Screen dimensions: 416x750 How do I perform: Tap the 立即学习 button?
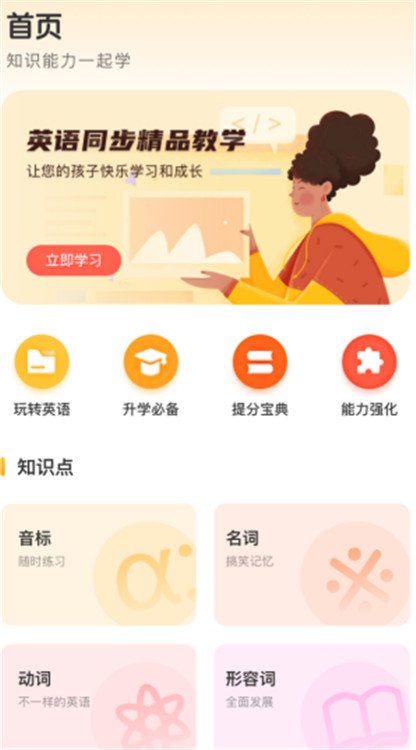74,261
